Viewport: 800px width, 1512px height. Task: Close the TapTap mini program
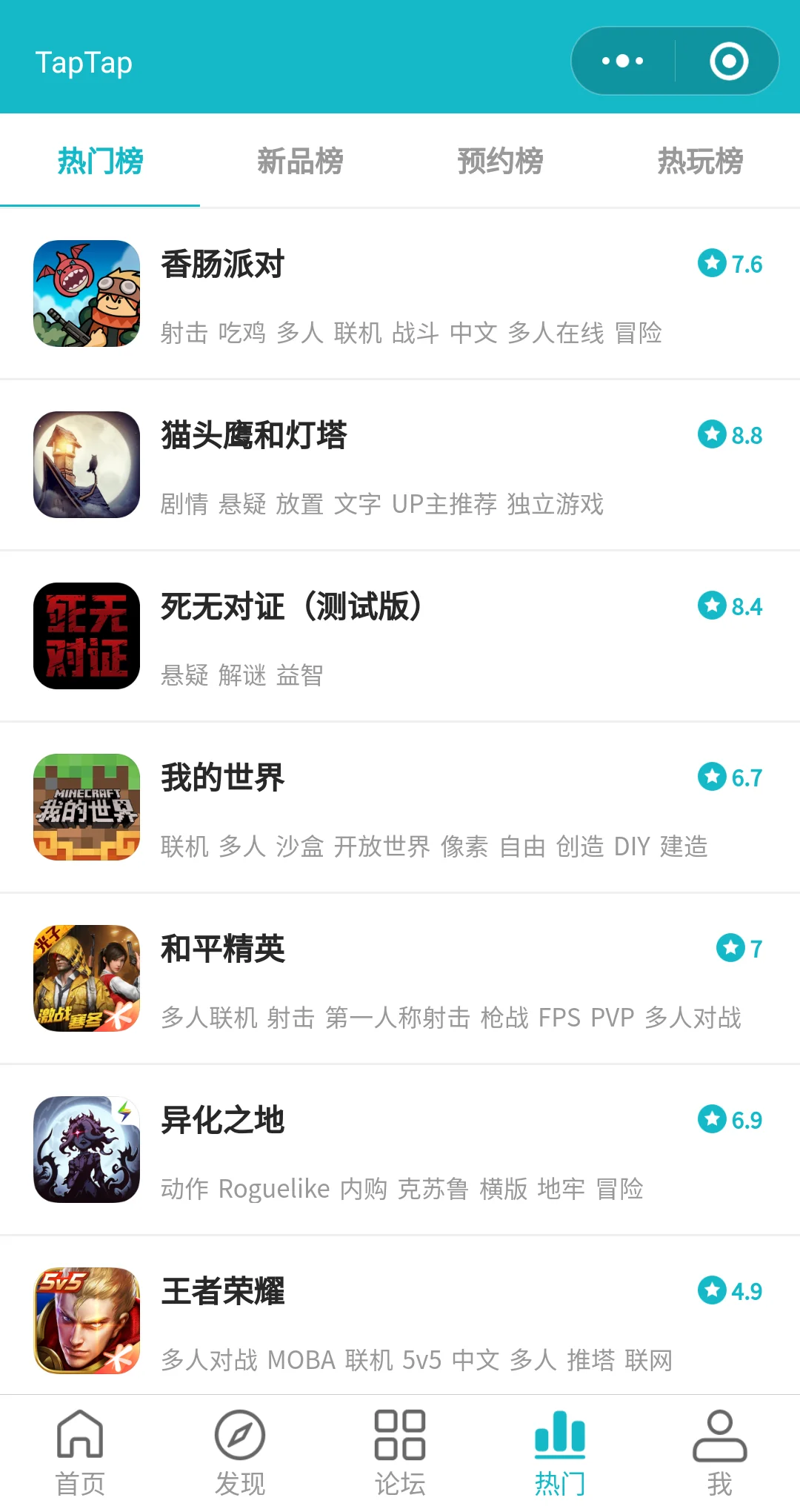pyautogui.click(x=729, y=61)
